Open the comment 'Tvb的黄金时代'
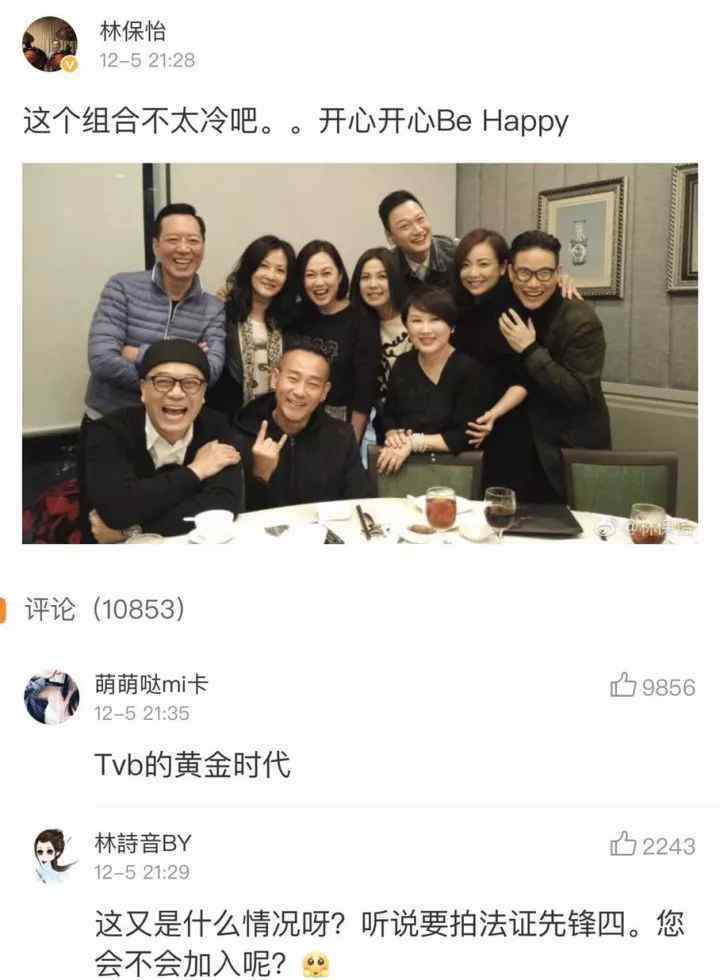This screenshot has width=720, height=980. pyautogui.click(x=192, y=765)
